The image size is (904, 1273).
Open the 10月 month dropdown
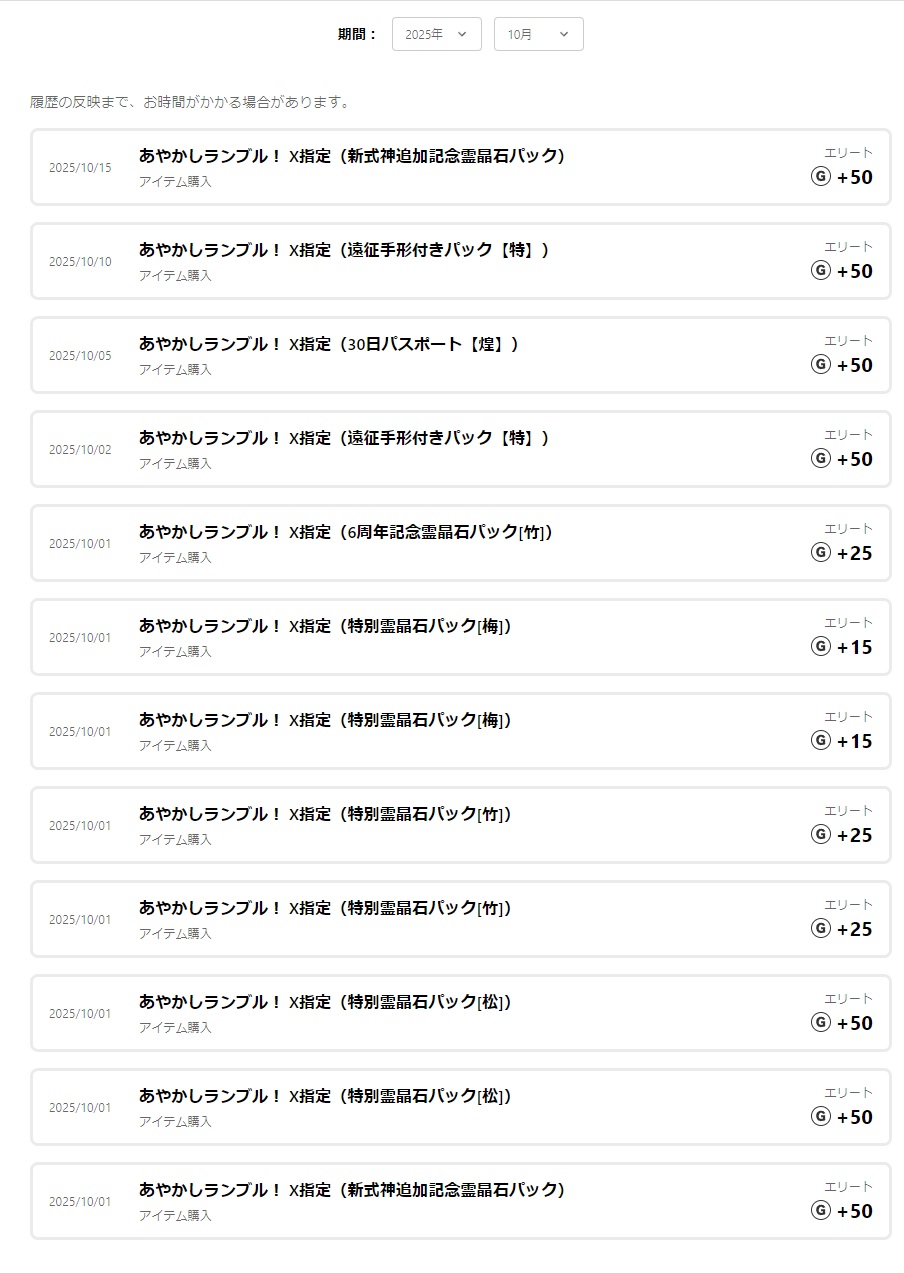click(538, 34)
